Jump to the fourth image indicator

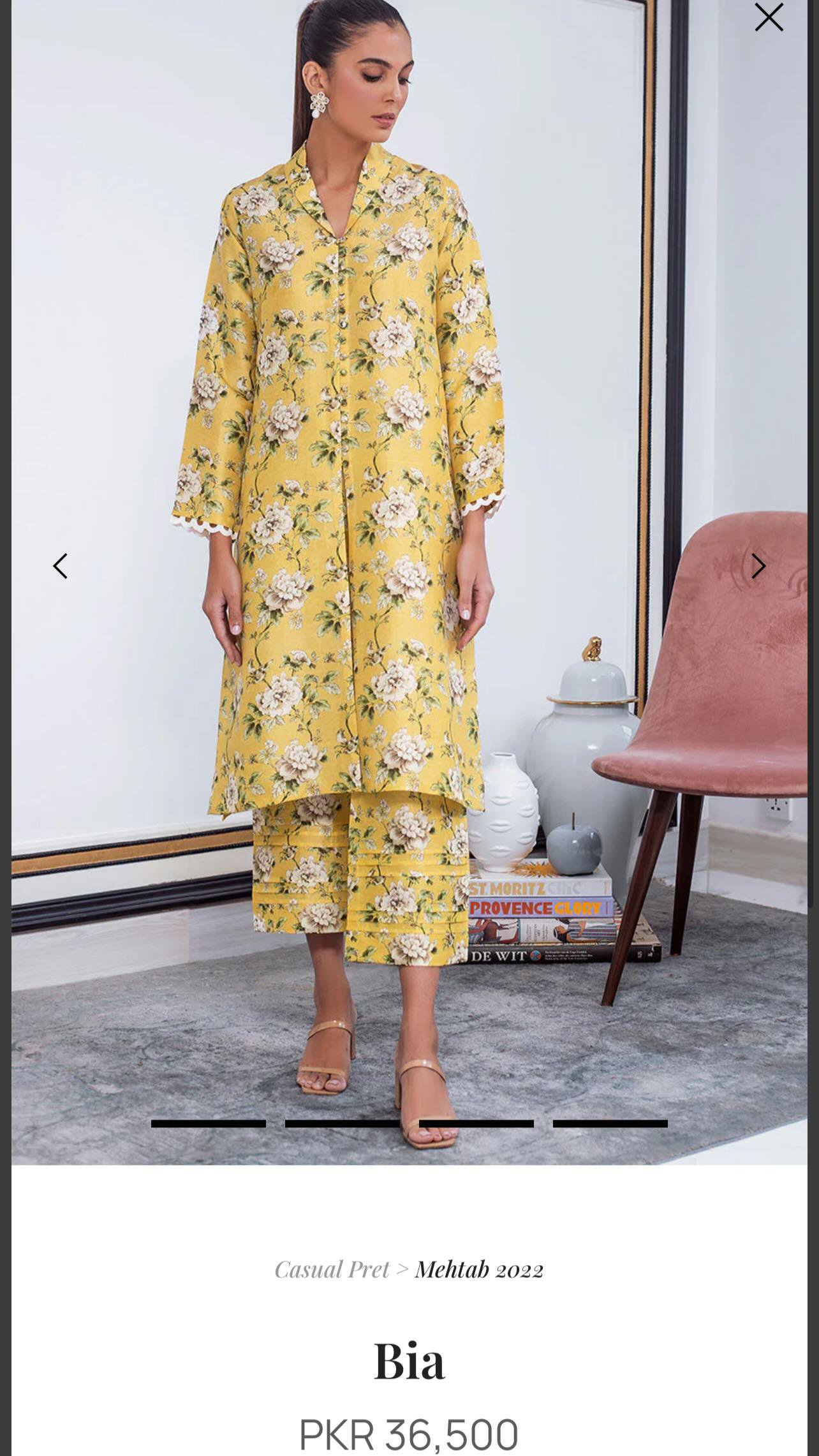610,1124
